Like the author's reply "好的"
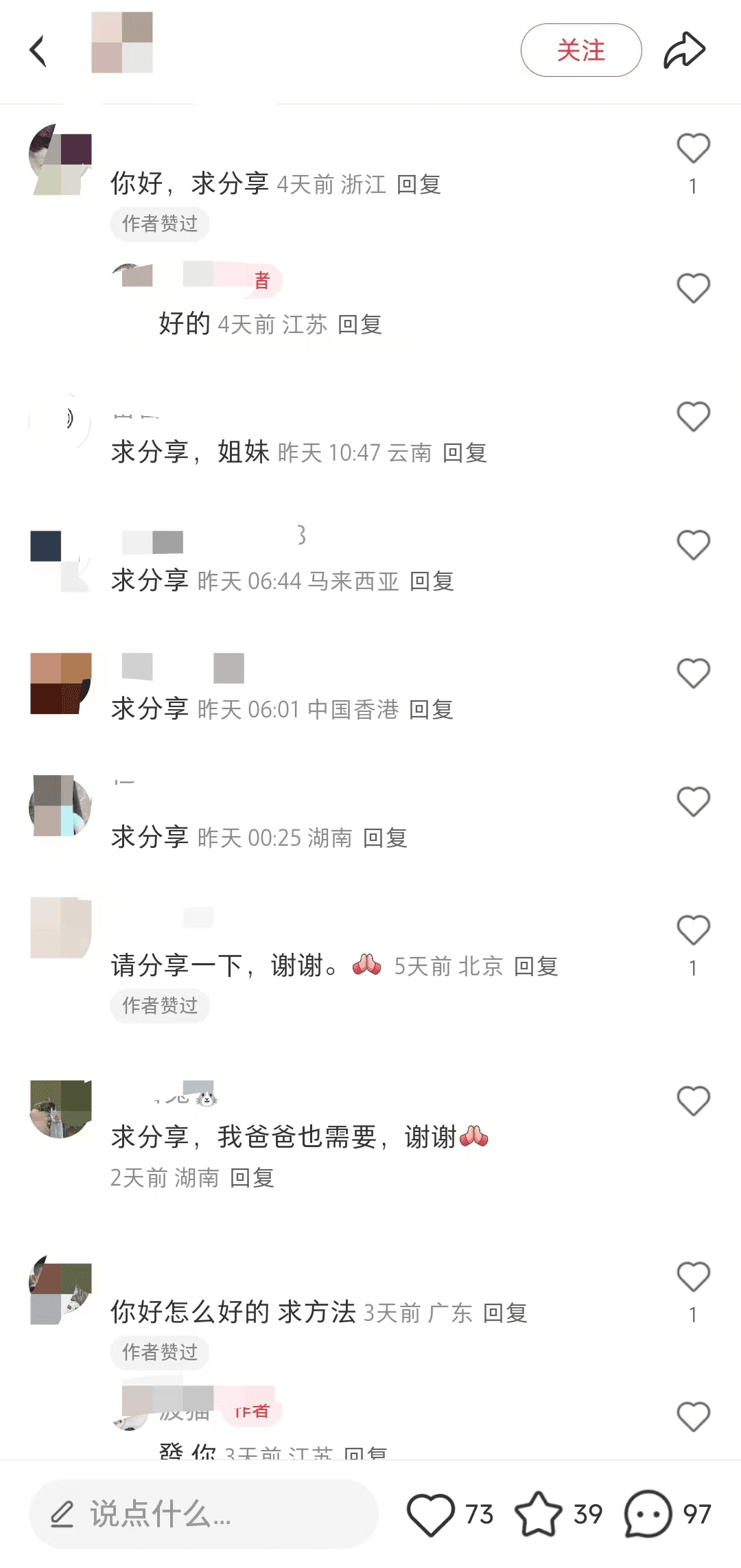 pyautogui.click(x=693, y=288)
